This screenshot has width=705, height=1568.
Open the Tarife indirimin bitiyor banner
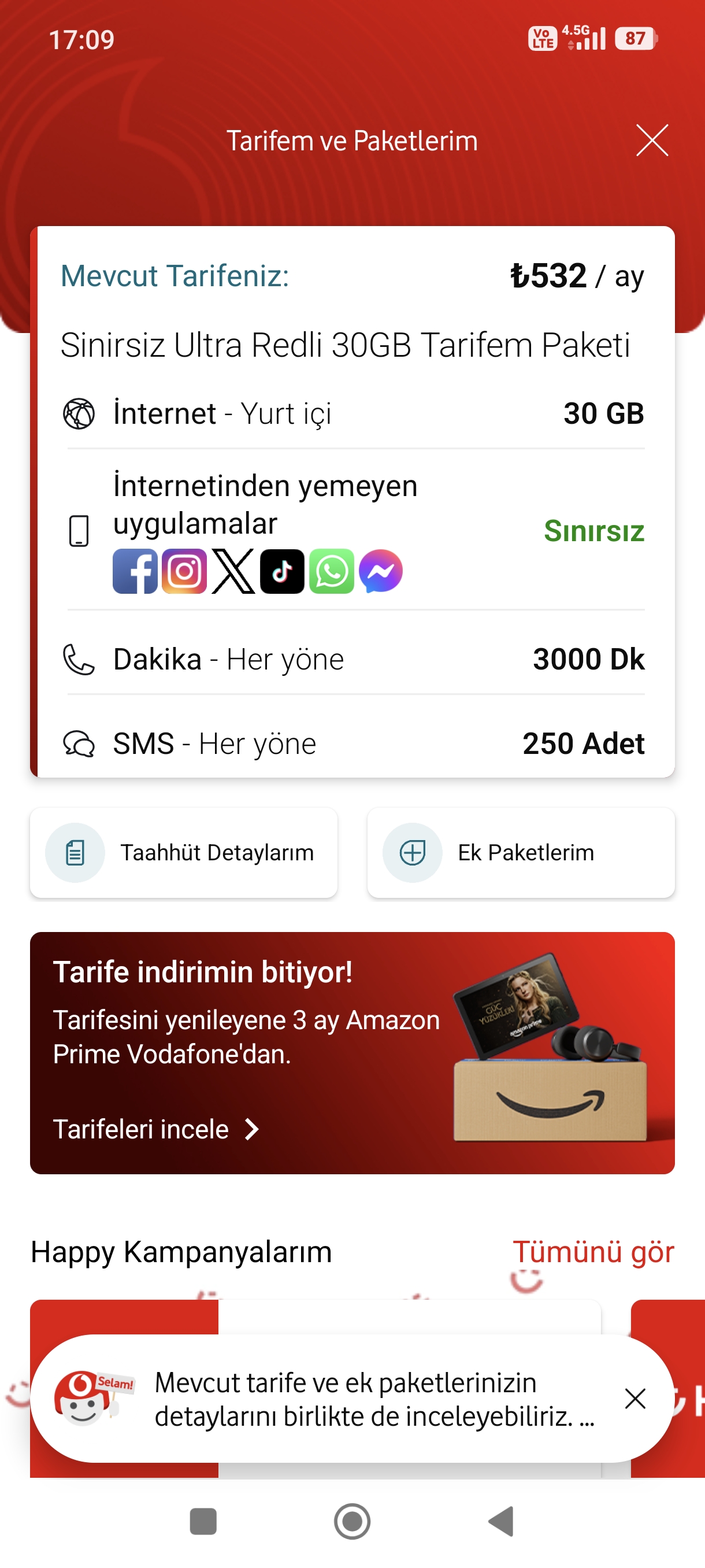click(352, 1052)
